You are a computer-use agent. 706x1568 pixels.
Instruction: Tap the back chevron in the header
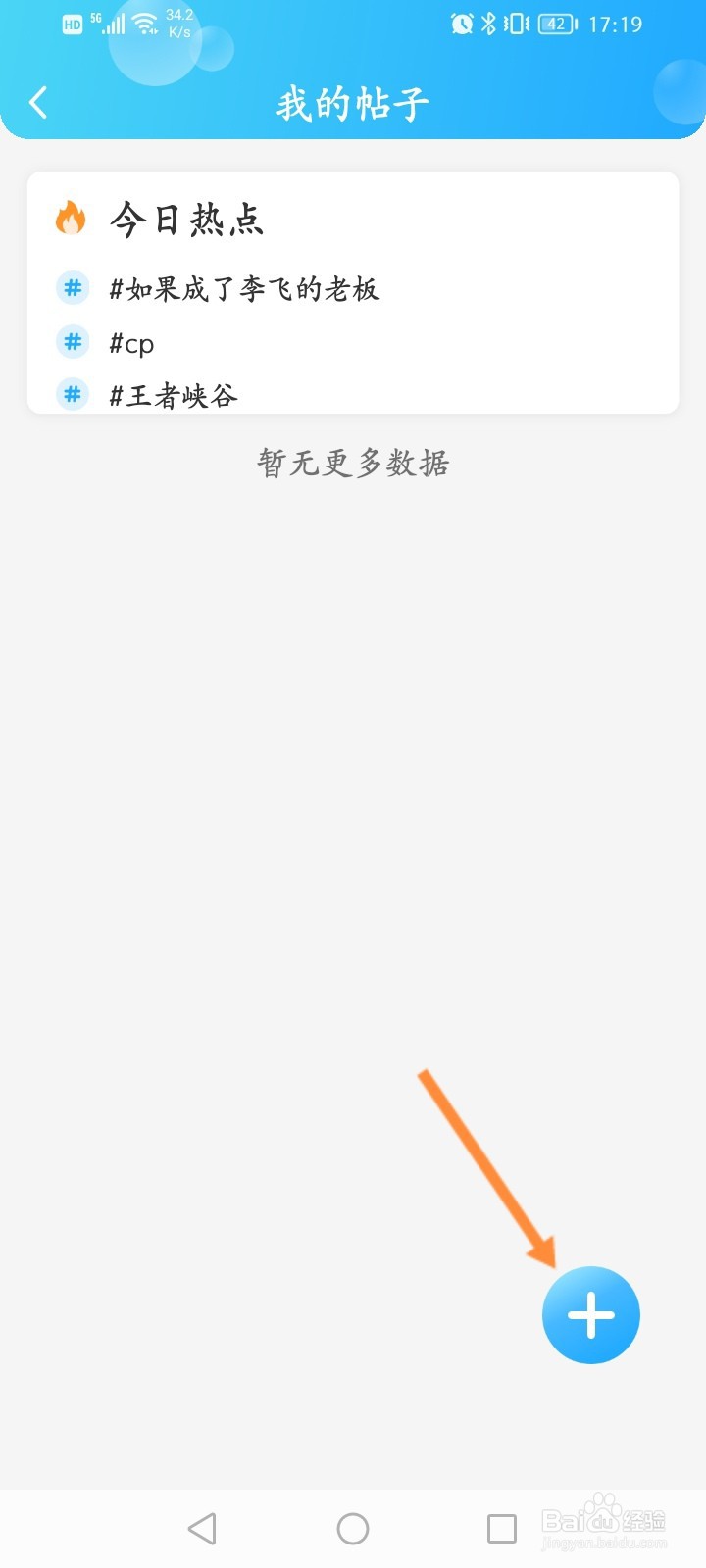tap(39, 101)
